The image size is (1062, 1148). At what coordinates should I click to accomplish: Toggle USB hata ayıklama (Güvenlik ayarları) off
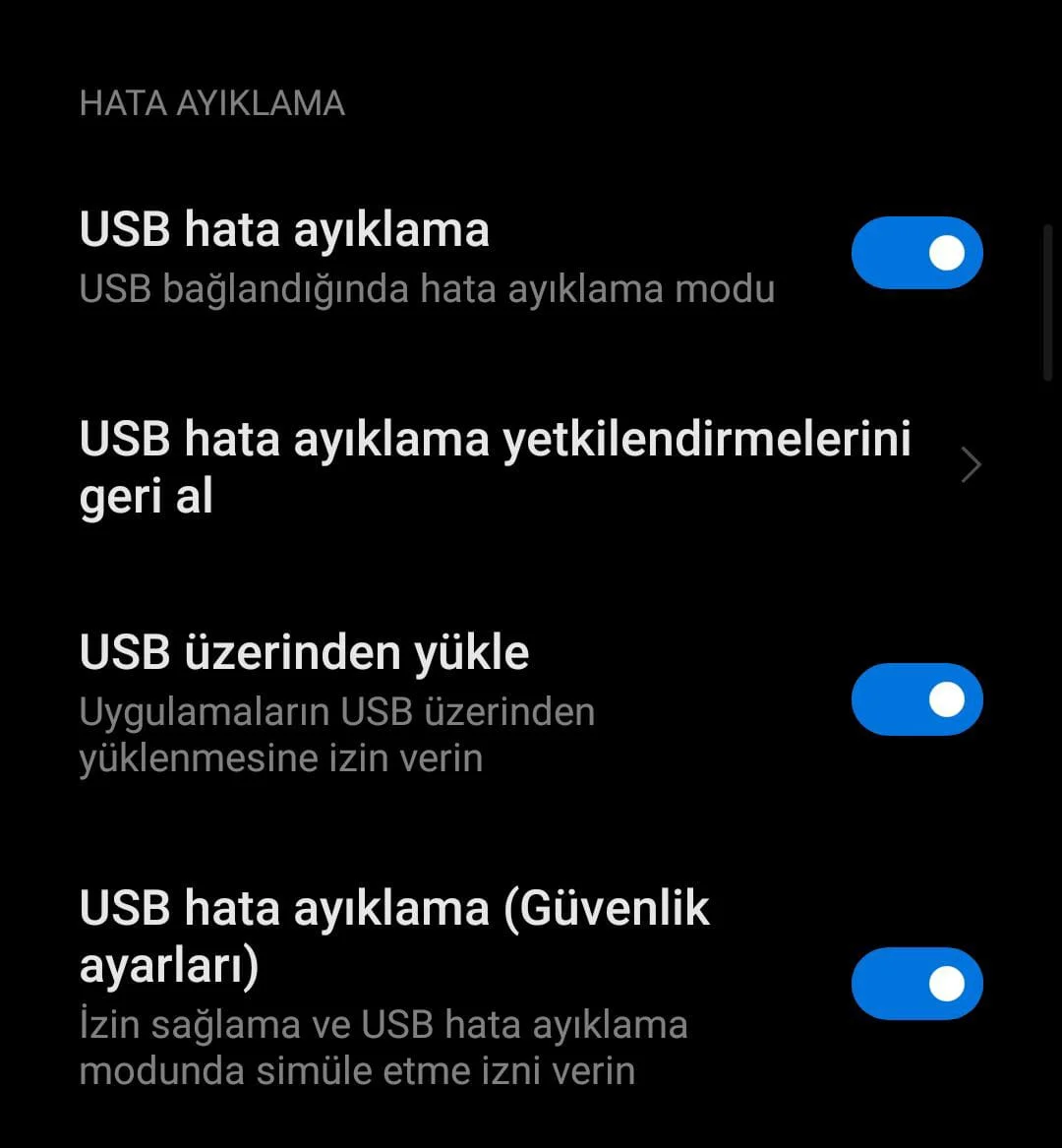[x=916, y=983]
